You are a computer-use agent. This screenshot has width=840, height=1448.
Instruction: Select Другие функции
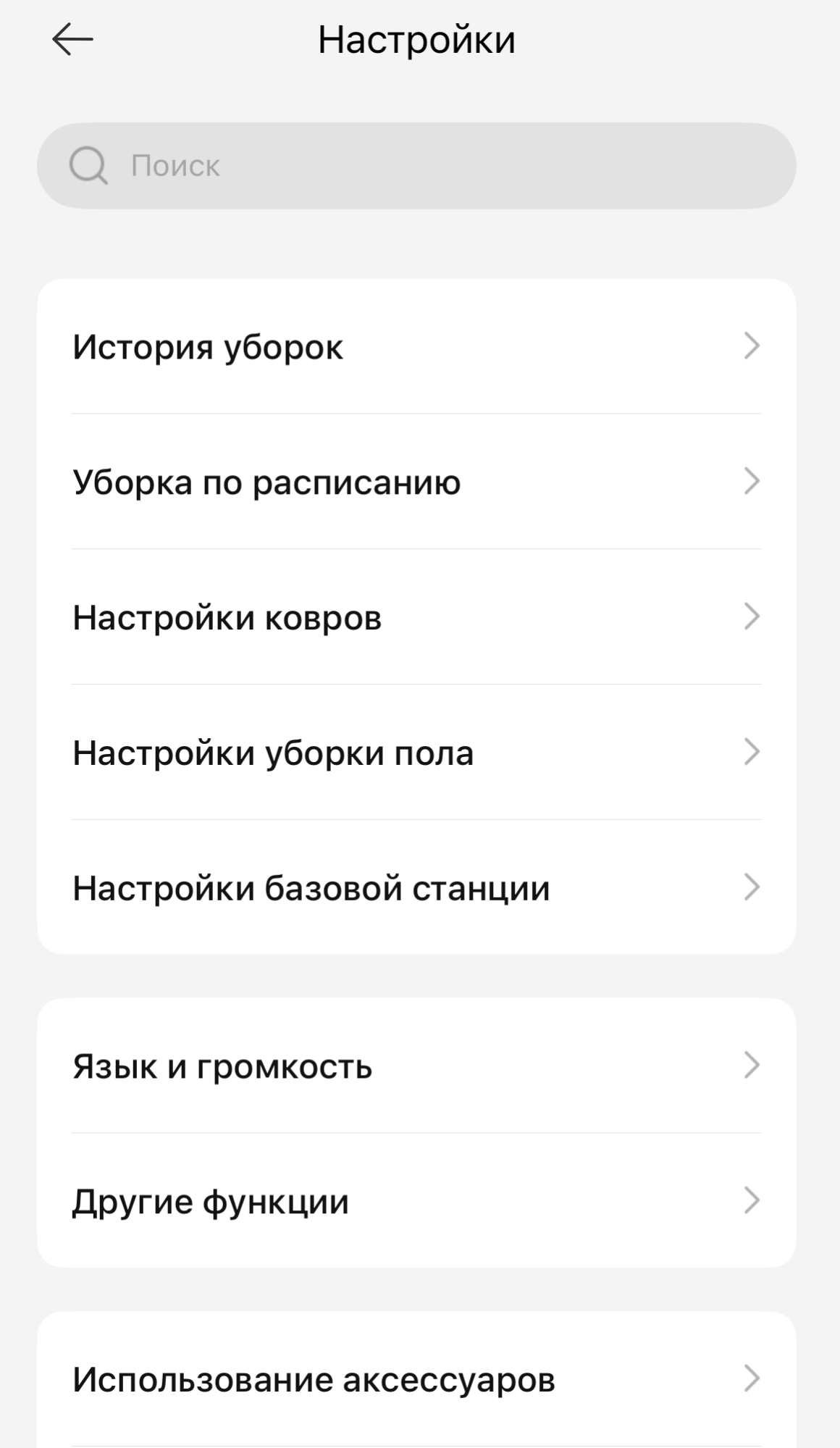click(416, 1201)
